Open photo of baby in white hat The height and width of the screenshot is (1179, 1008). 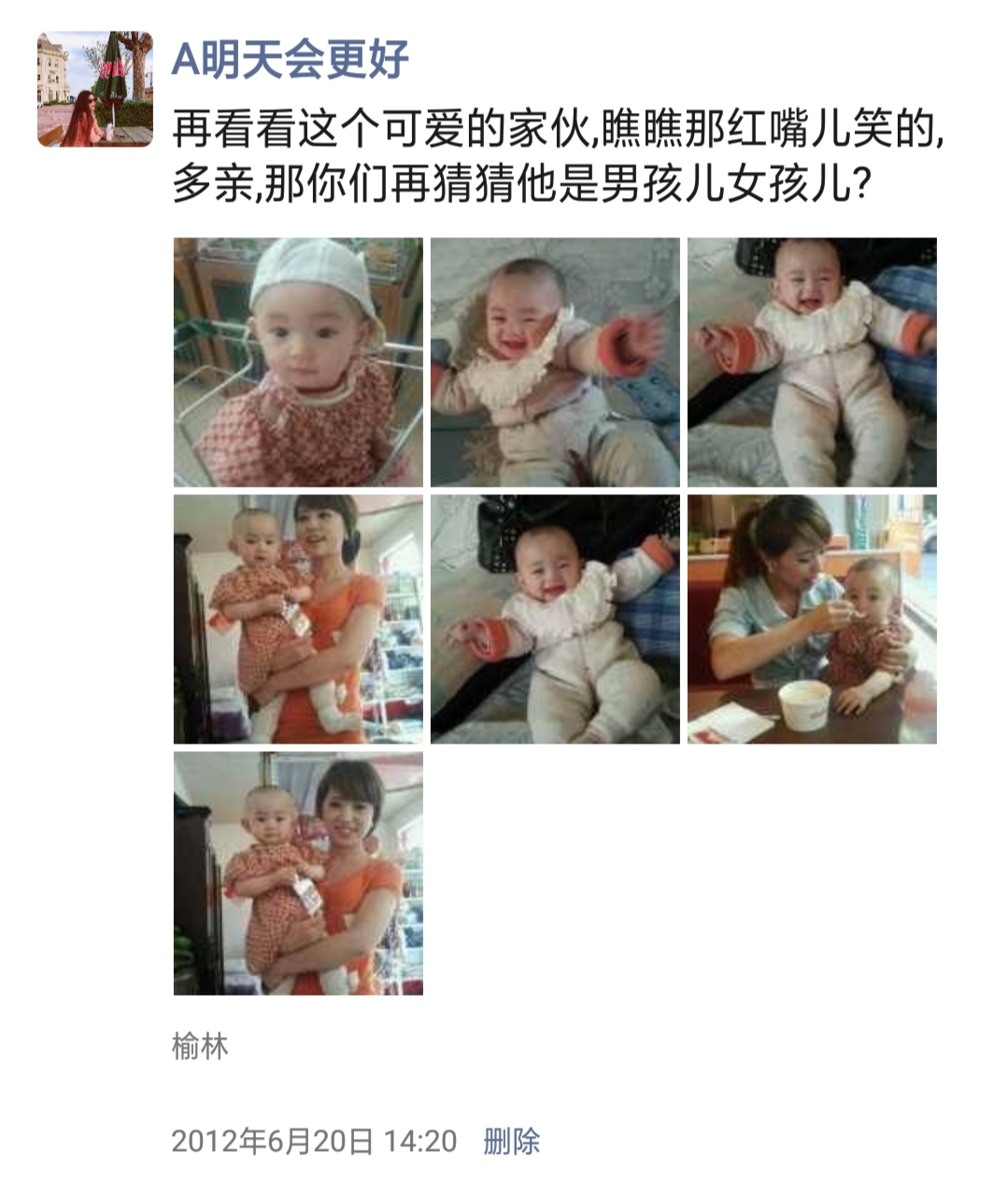tap(298, 362)
